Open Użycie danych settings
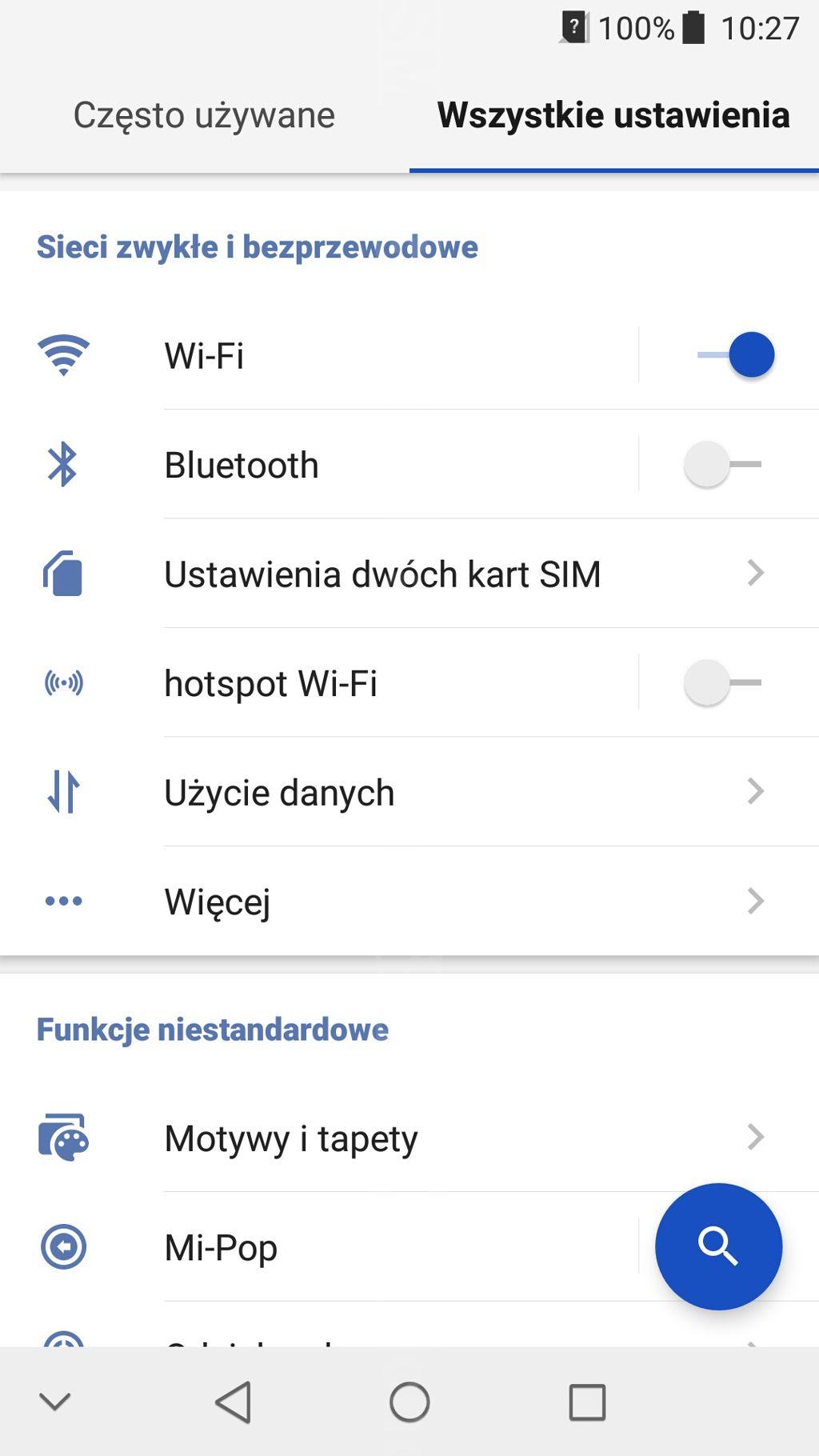 coord(409,792)
